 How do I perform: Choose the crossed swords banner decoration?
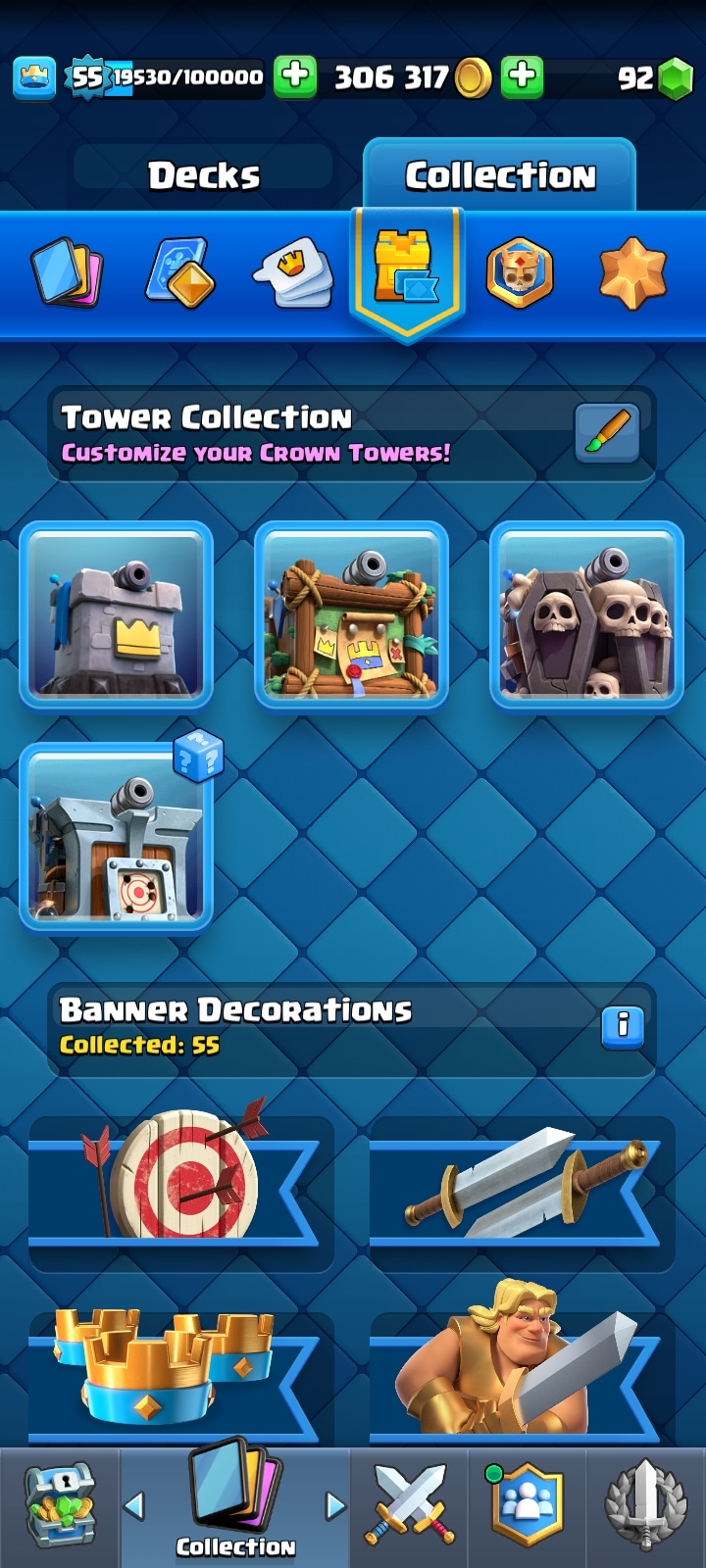[x=522, y=1181]
